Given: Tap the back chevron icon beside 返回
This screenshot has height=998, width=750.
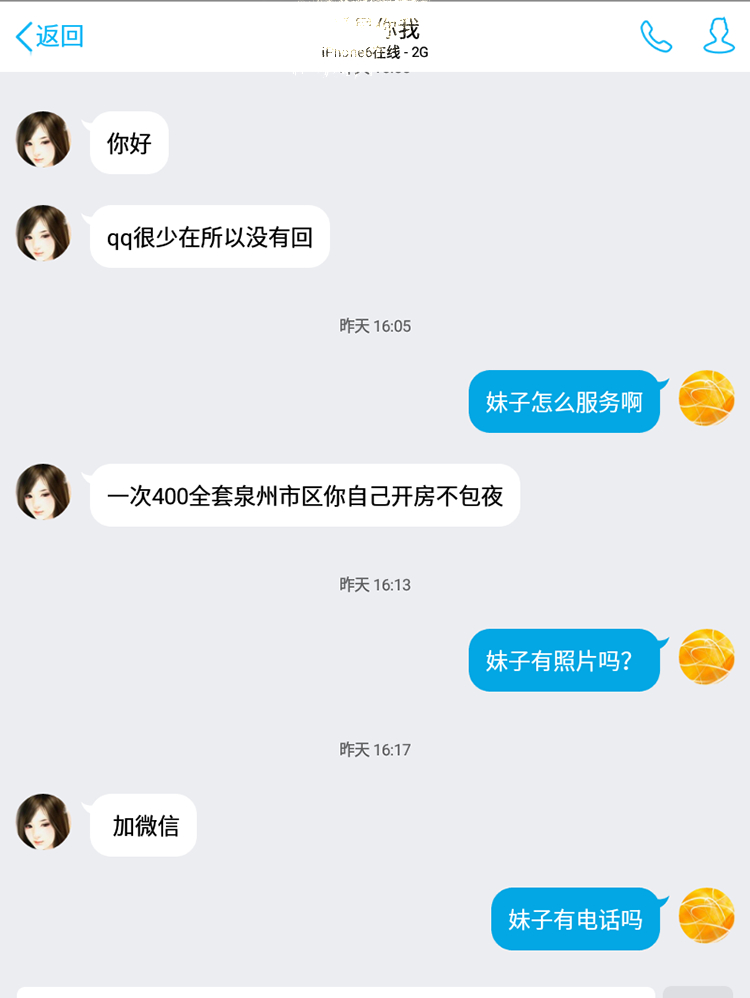Looking at the screenshot, I should 22,36.
